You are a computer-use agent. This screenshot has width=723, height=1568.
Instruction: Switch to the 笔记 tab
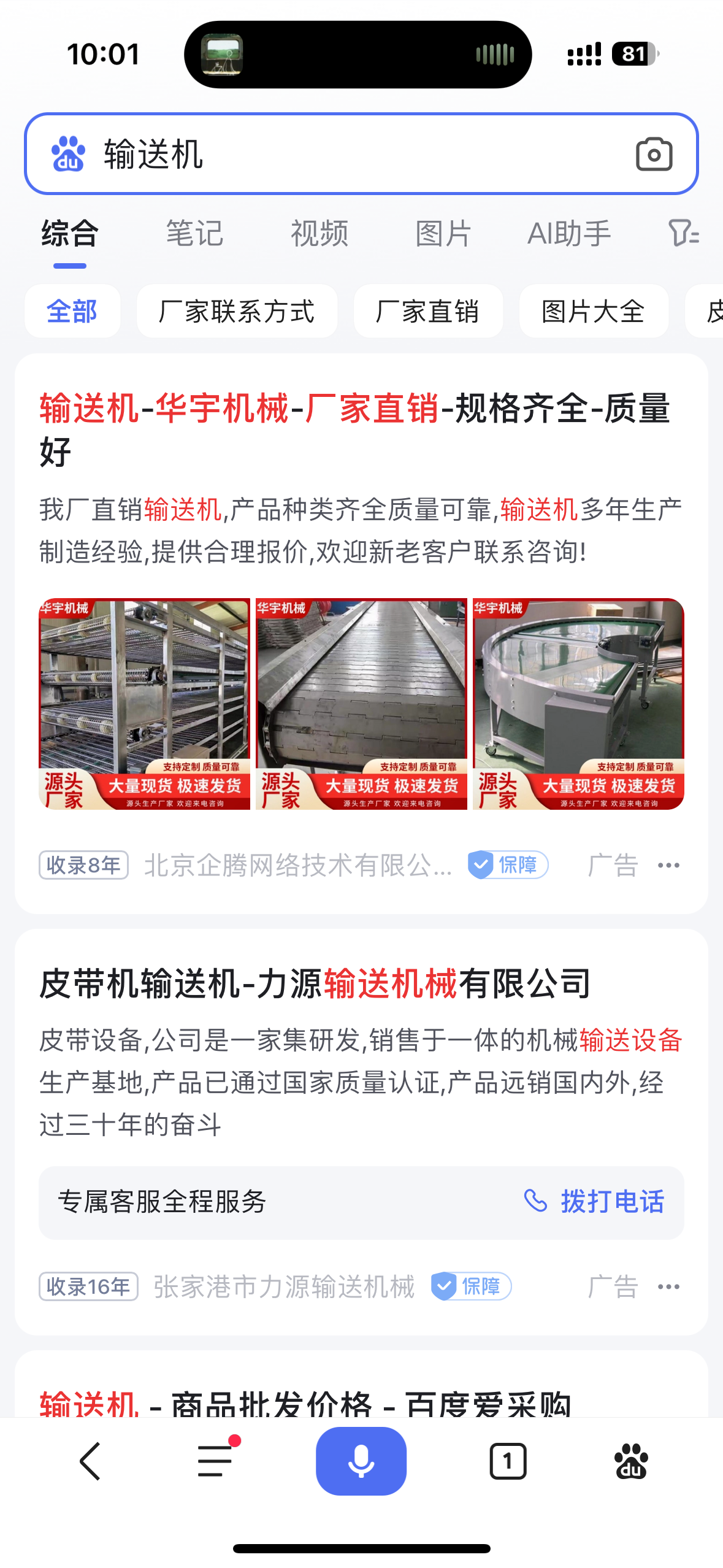click(x=194, y=234)
